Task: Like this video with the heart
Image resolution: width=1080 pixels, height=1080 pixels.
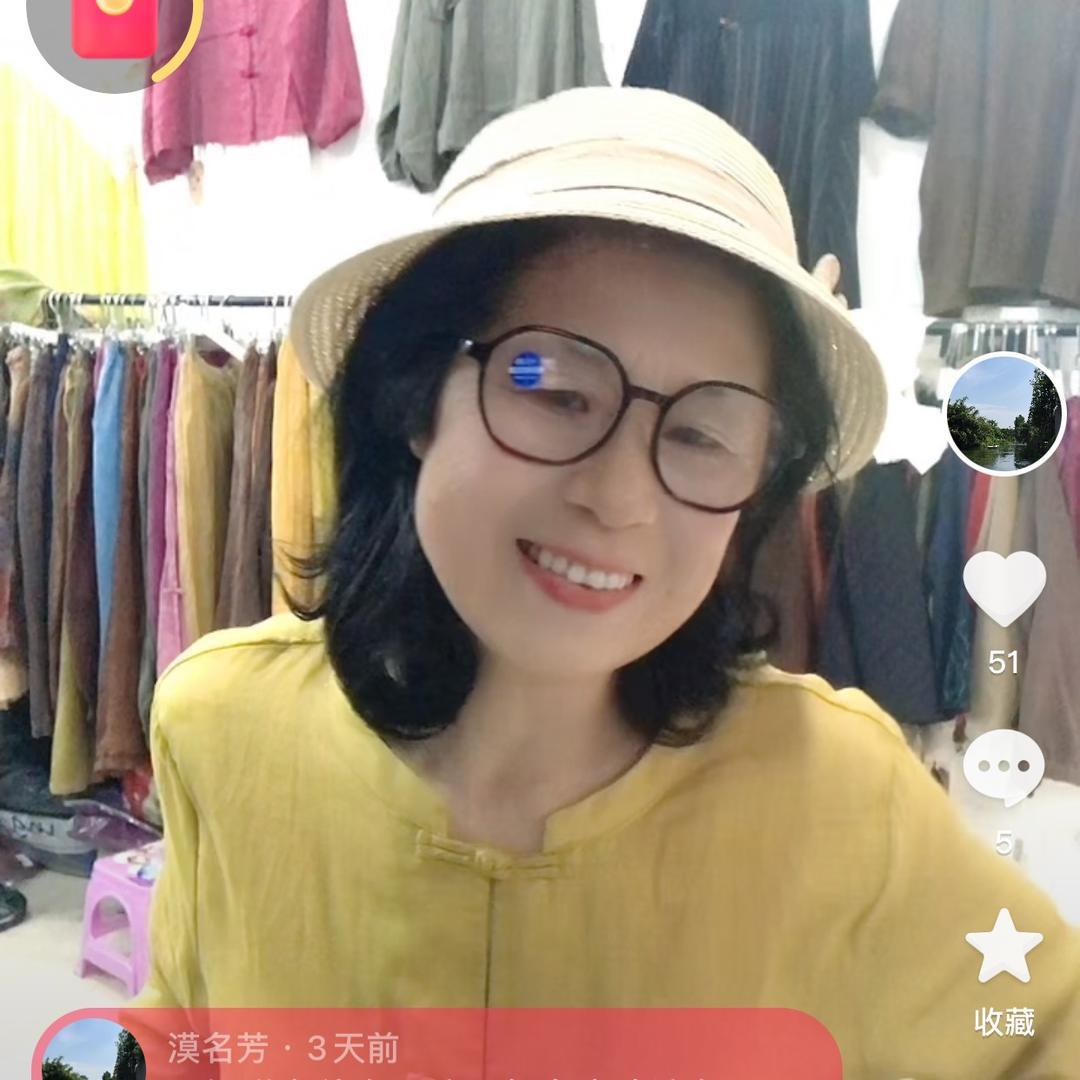Action: (1004, 588)
